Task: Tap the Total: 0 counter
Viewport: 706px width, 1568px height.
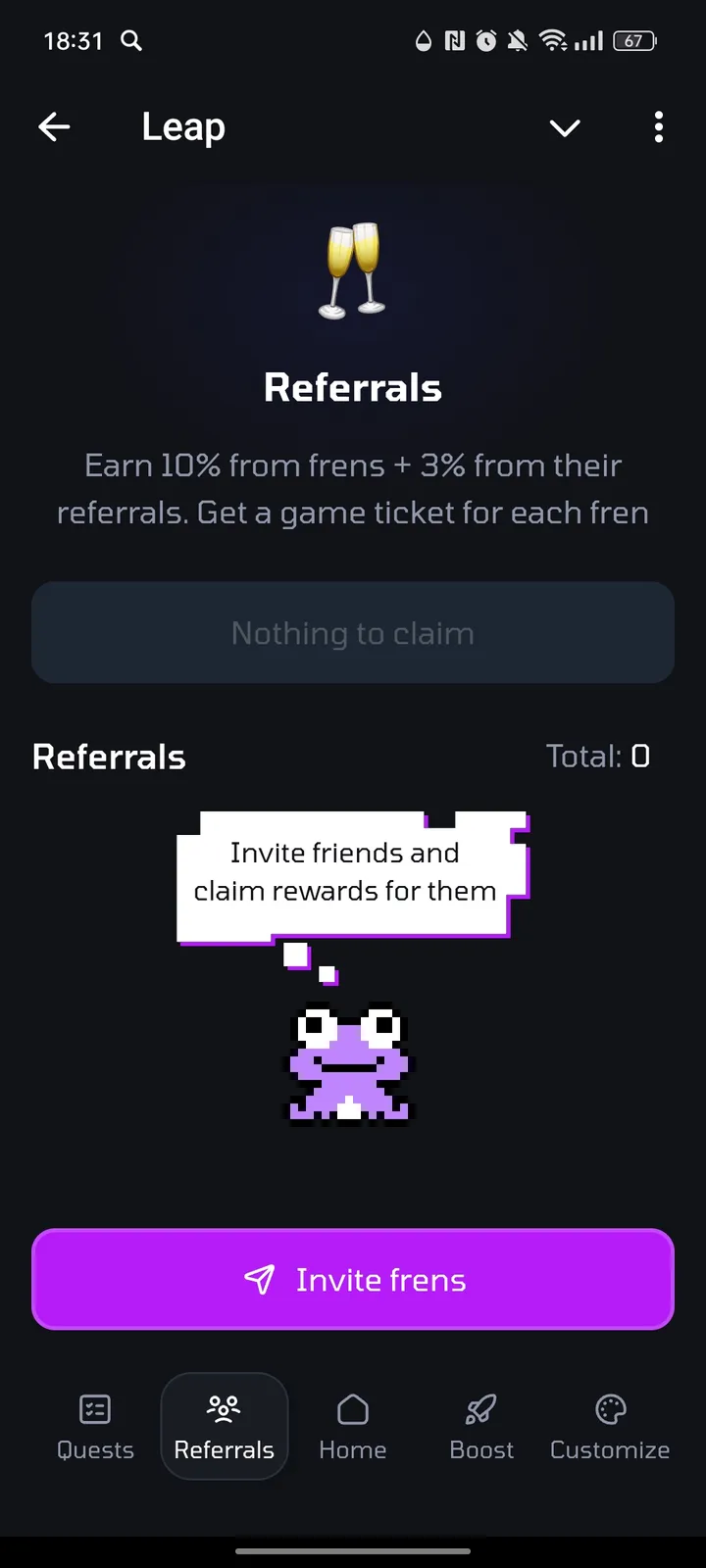Action: coord(599,756)
